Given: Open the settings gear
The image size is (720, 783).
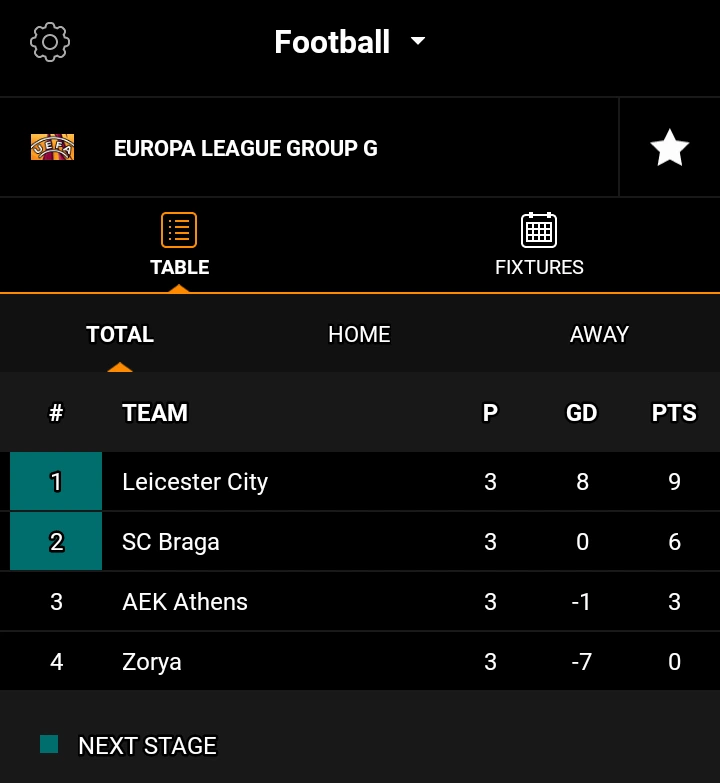Looking at the screenshot, I should [x=50, y=42].
